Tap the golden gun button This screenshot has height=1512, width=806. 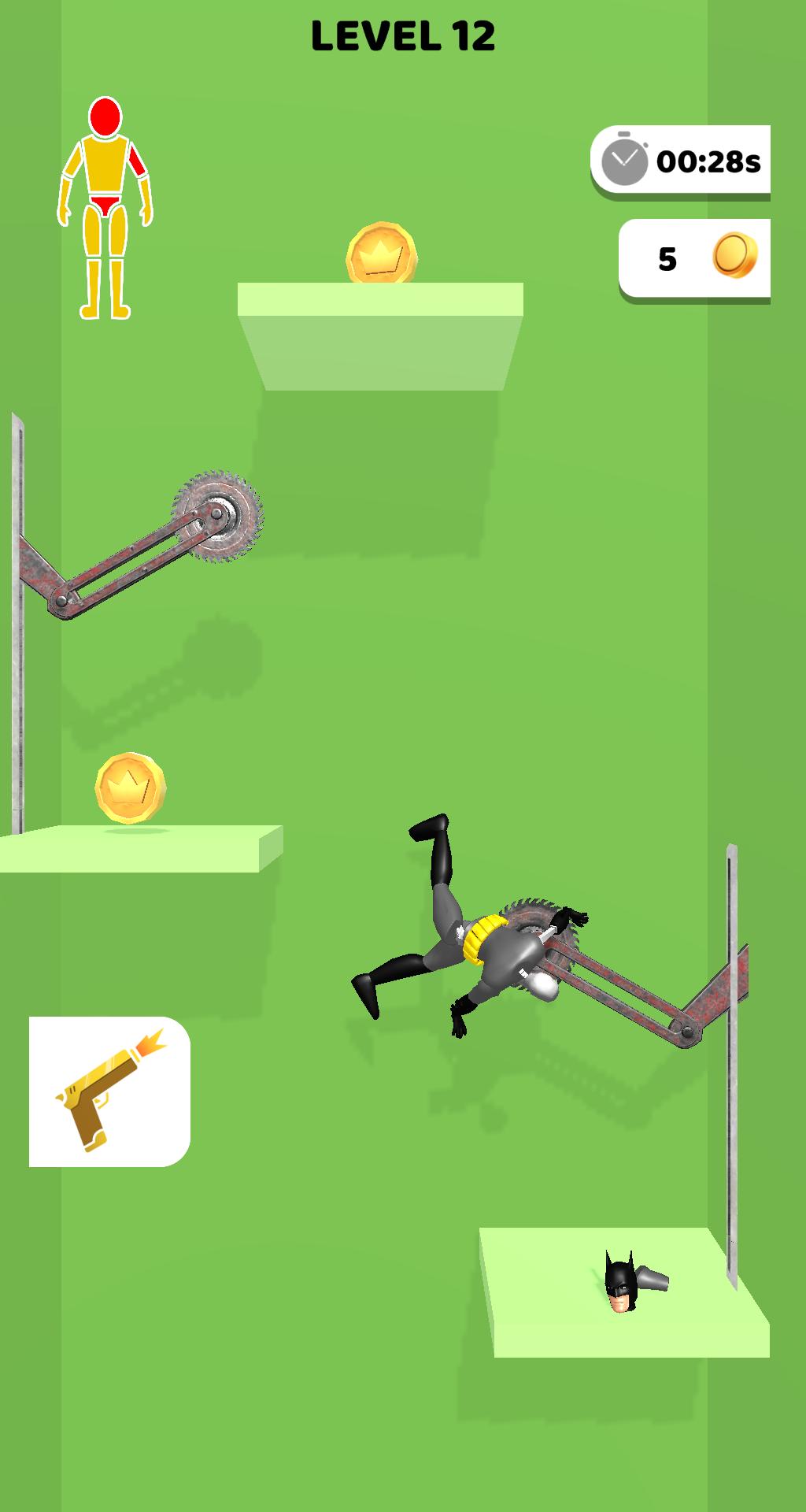[x=109, y=1091]
